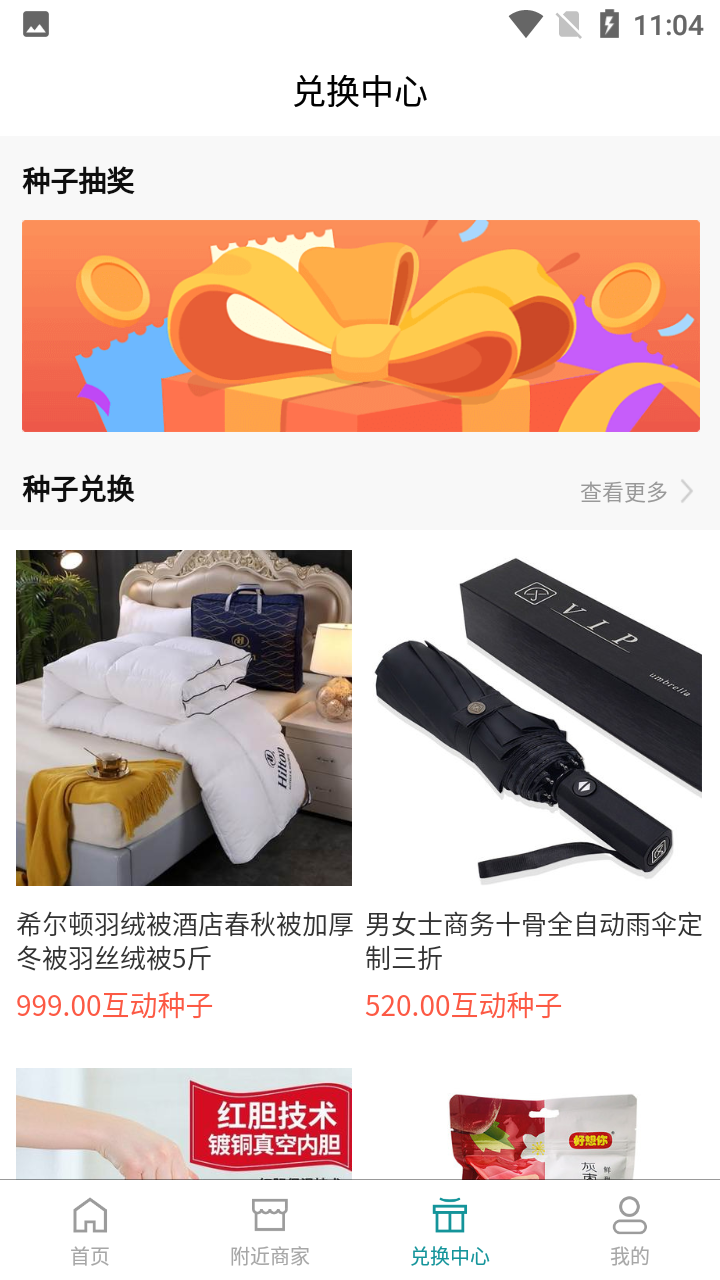Switch to the 附近商家 tab
The height and width of the screenshot is (1280, 720).
(x=270, y=1232)
